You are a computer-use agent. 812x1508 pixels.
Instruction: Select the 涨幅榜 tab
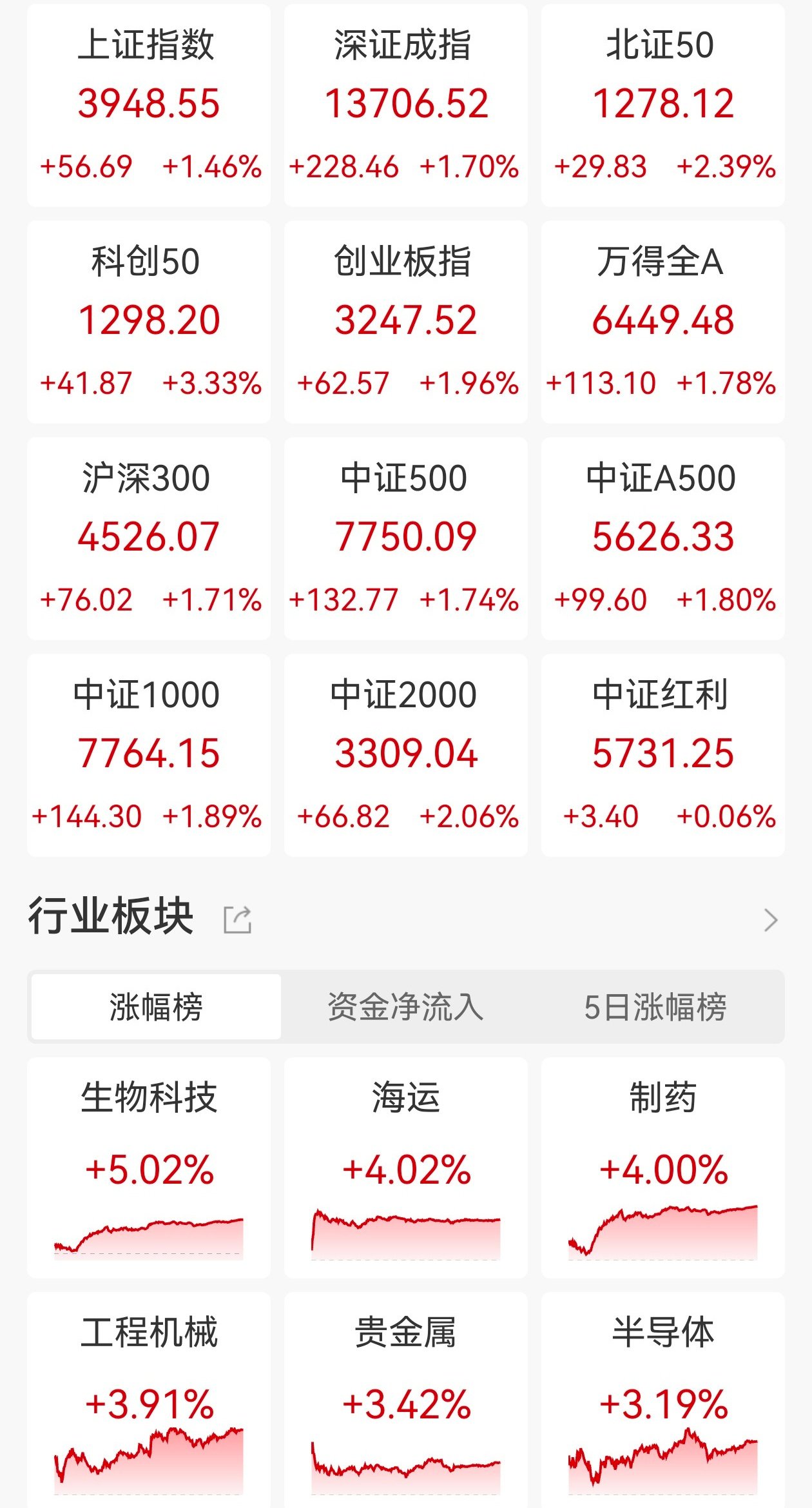tap(156, 1006)
